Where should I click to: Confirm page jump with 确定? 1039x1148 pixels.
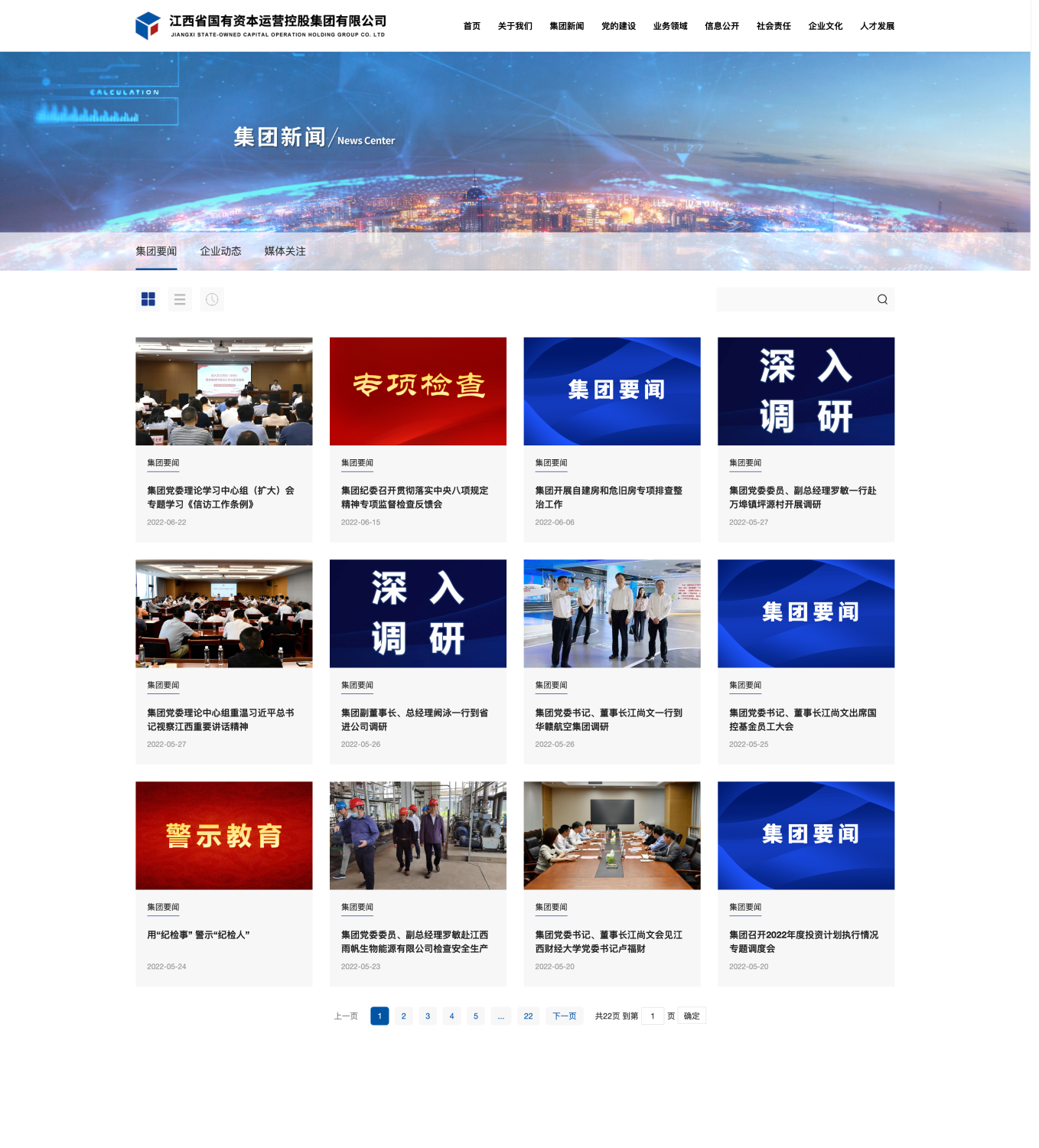pos(692,1016)
